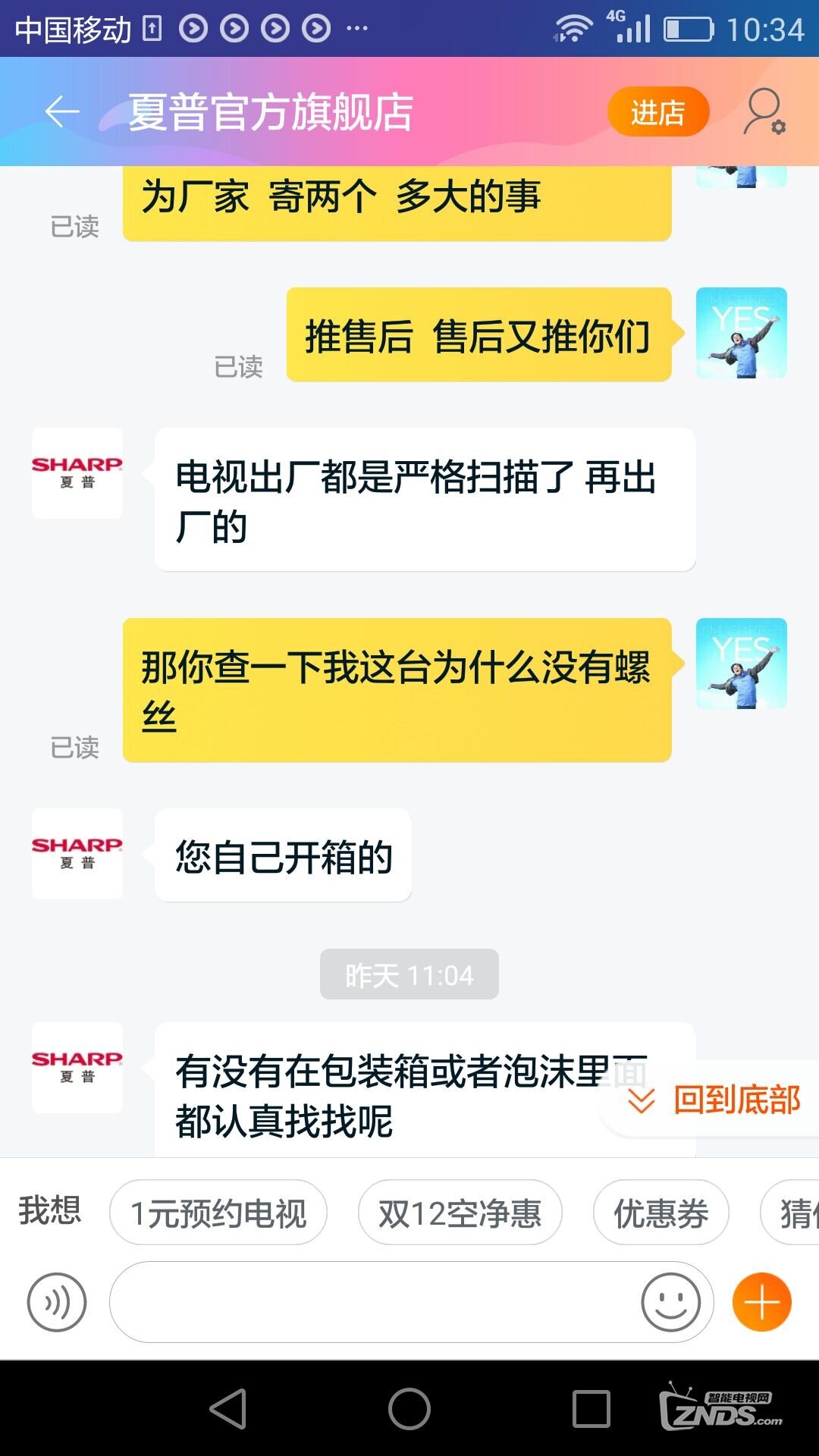The height and width of the screenshot is (1456, 819).
Task: Open Sharp store avatar next to 您自己开箱的
Action: click(x=77, y=853)
